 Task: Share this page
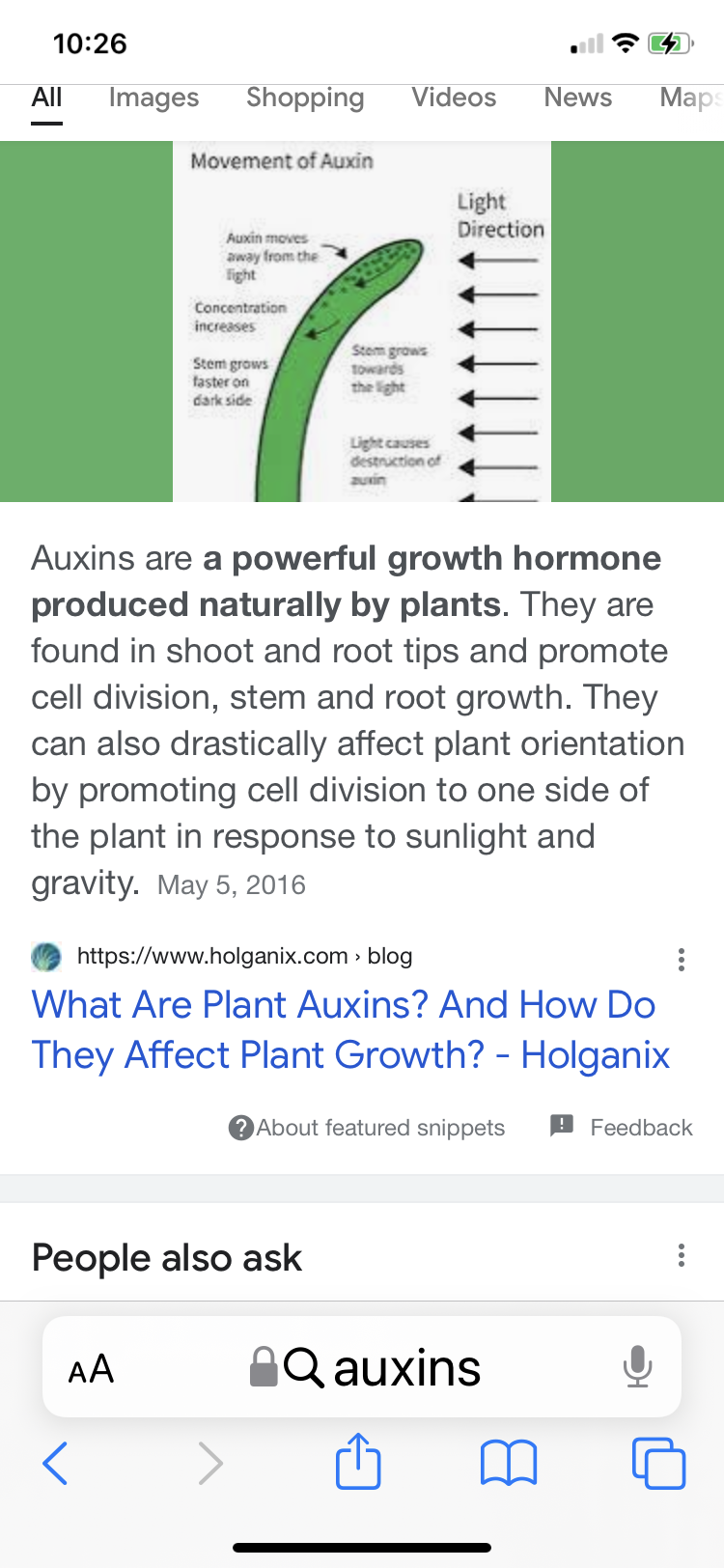[358, 1461]
